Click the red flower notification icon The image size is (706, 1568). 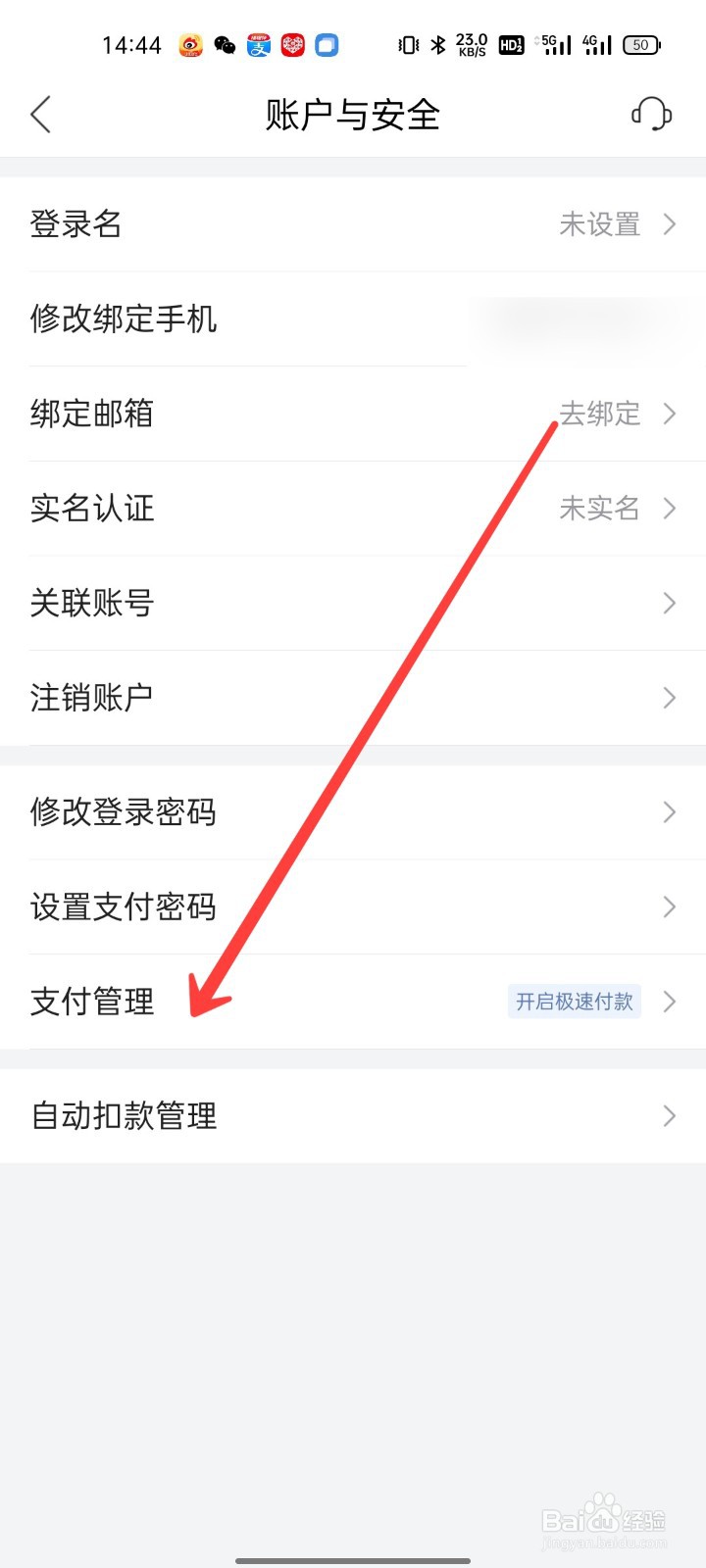click(292, 45)
